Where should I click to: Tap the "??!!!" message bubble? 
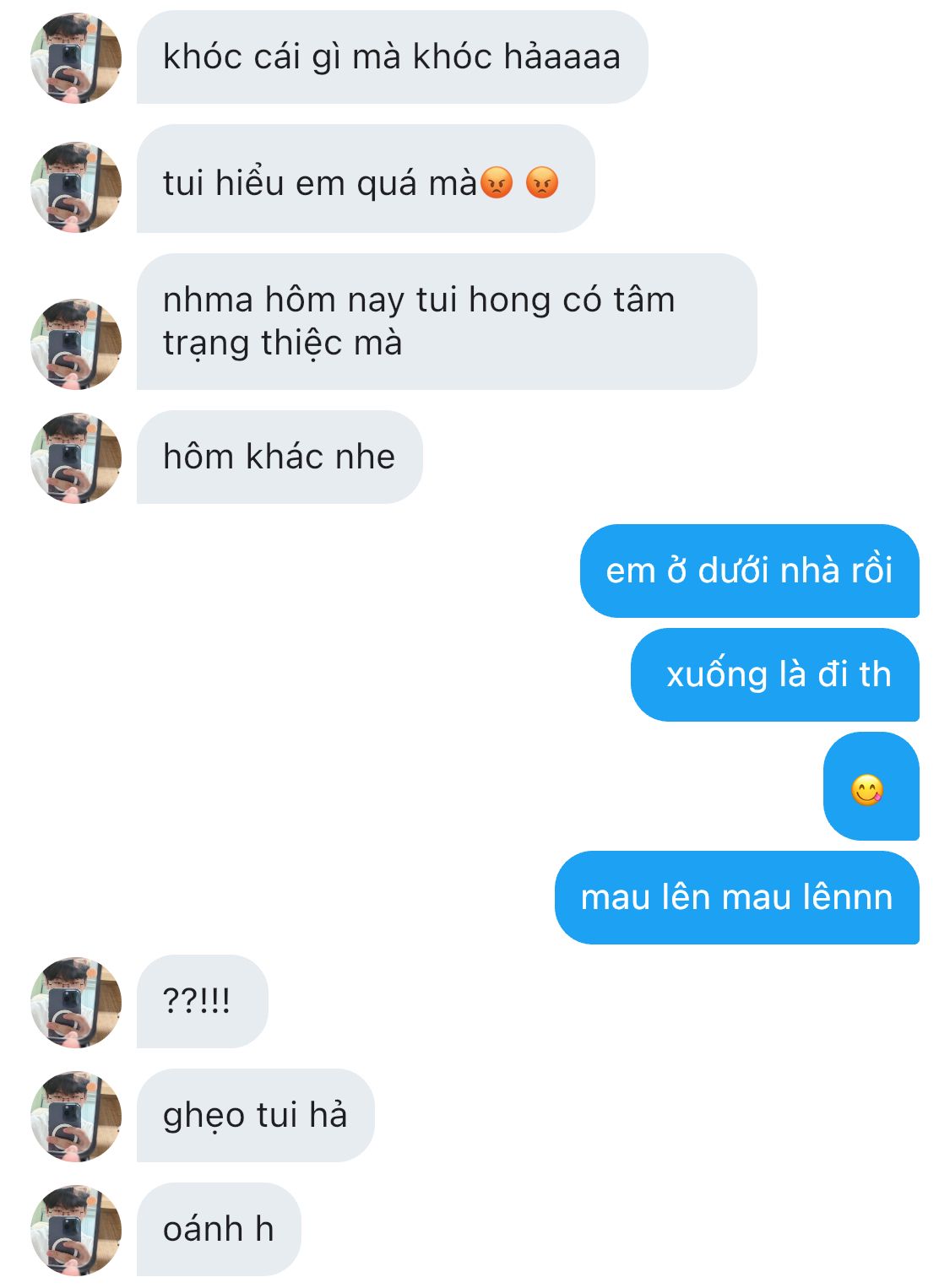202,1002
